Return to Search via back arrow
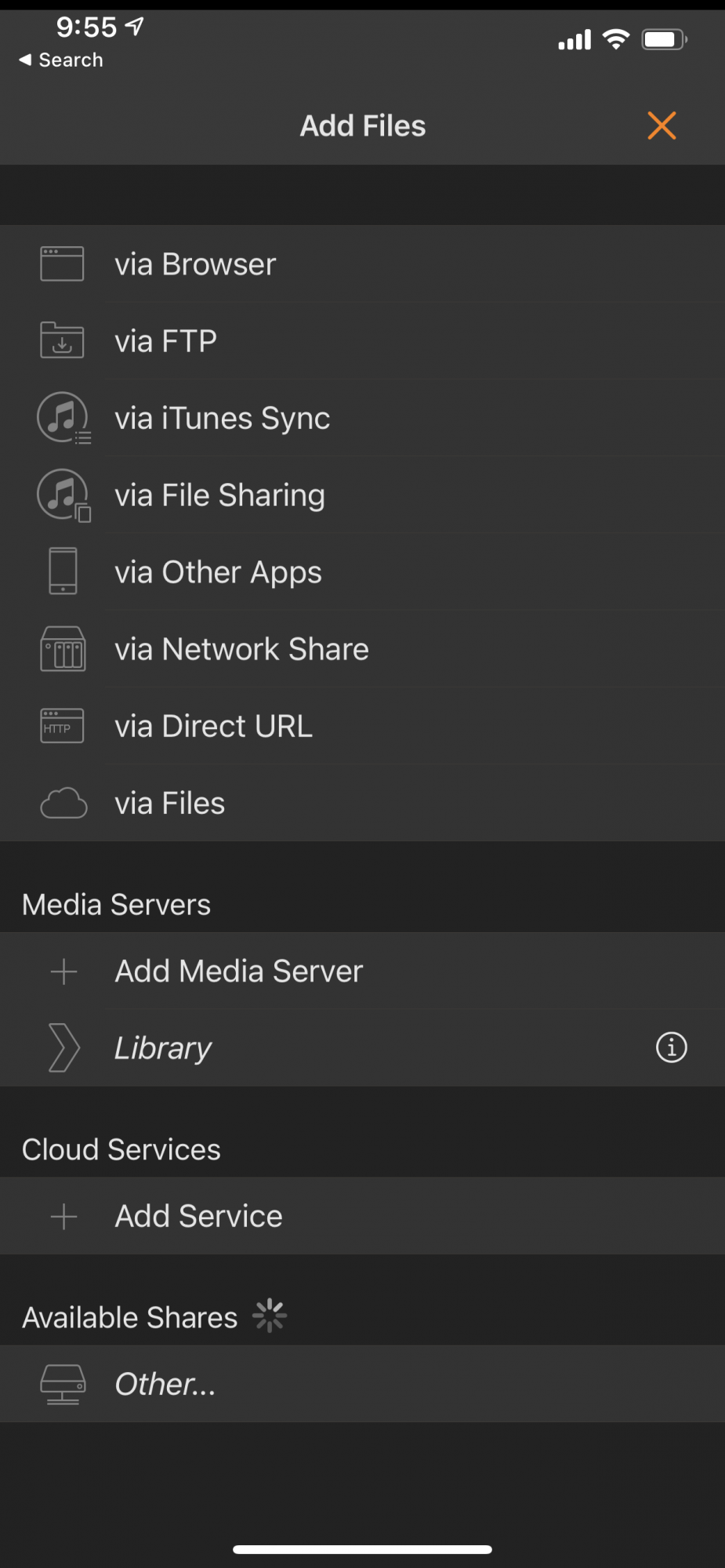The width and height of the screenshot is (725, 1568). click(61, 60)
